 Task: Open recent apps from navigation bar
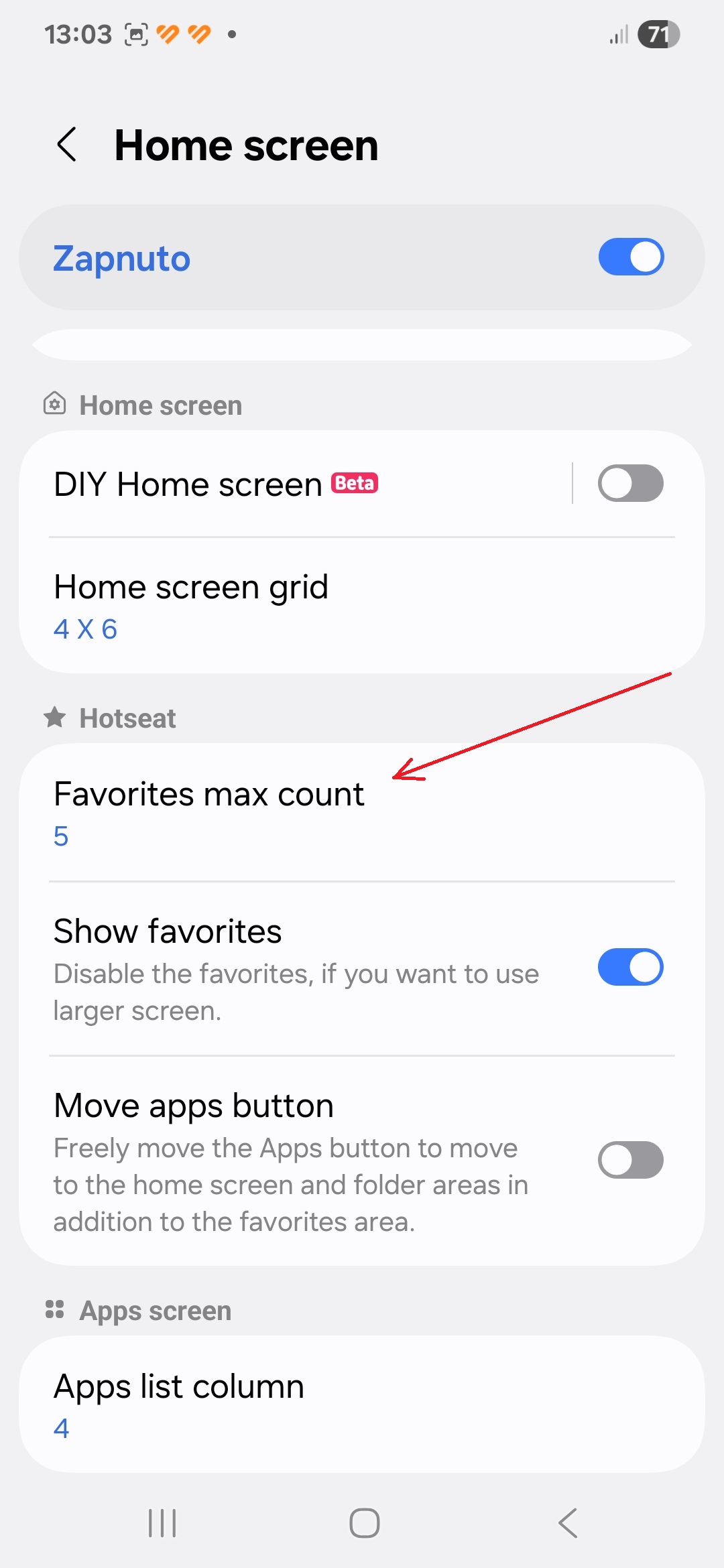162,1523
